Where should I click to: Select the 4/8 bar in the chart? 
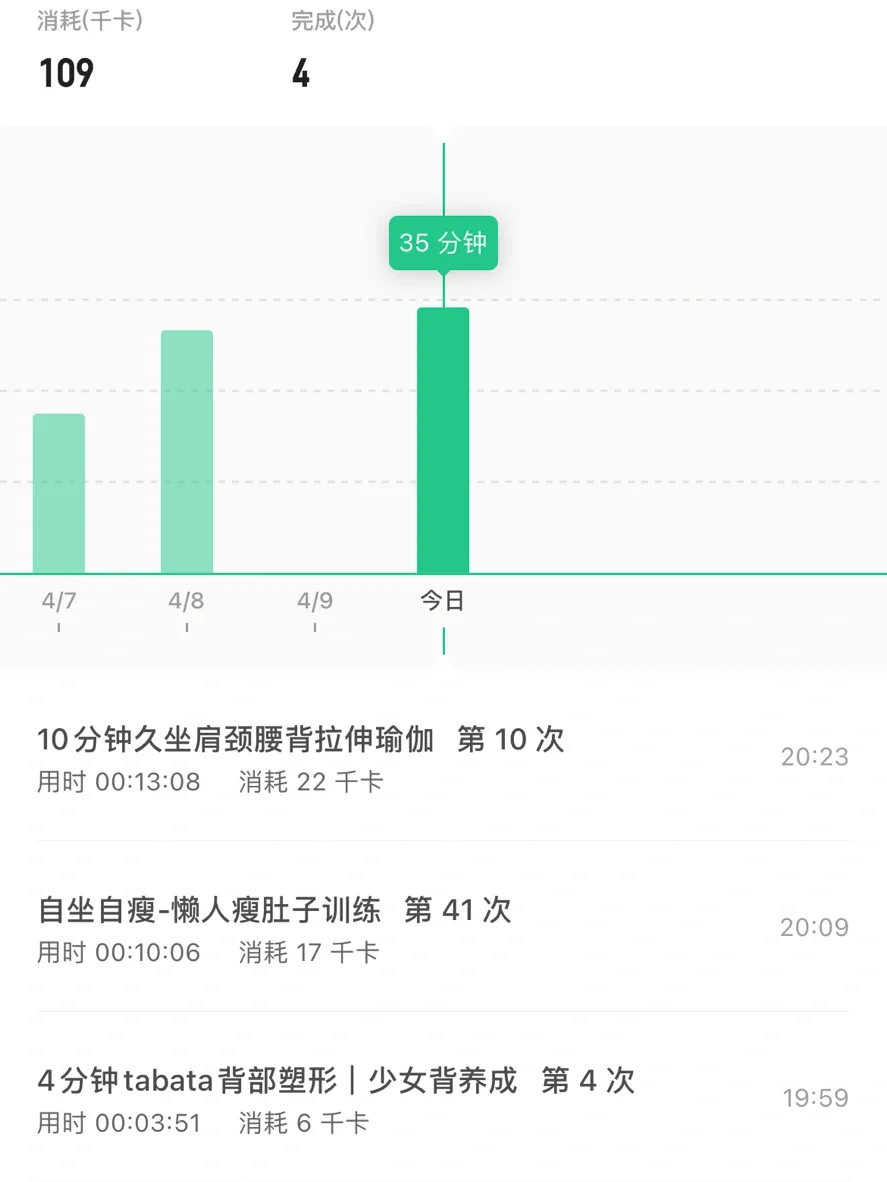(x=187, y=451)
